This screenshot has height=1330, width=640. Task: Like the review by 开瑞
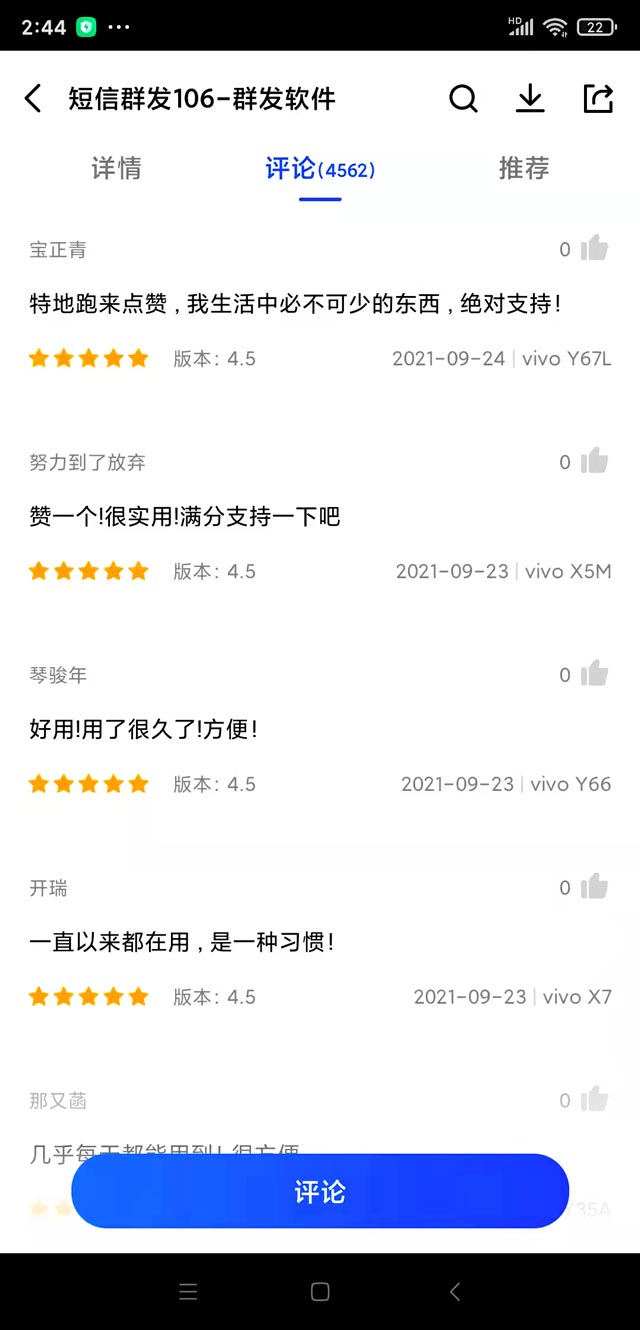[x=594, y=887]
